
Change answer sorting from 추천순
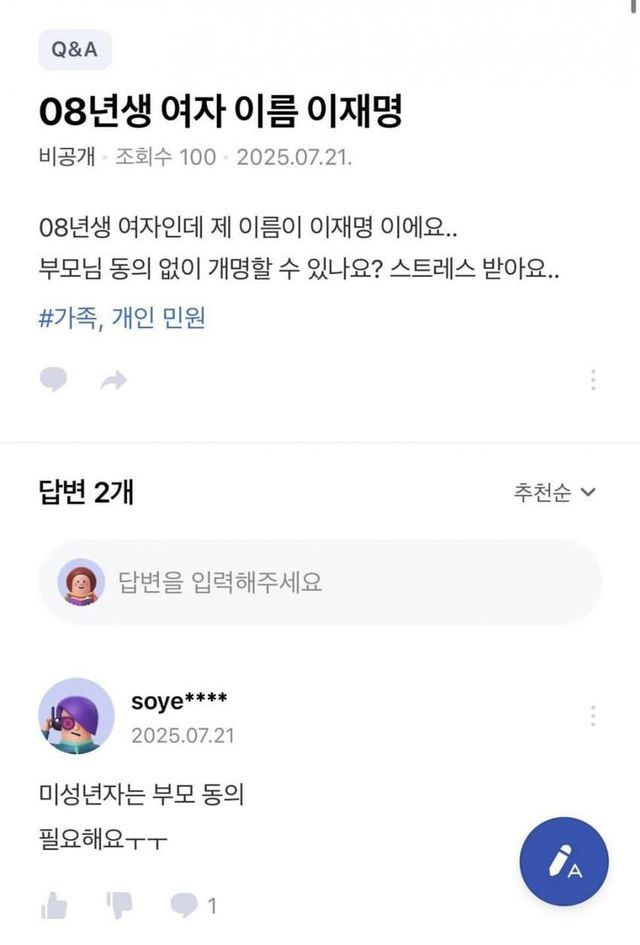click(555, 492)
